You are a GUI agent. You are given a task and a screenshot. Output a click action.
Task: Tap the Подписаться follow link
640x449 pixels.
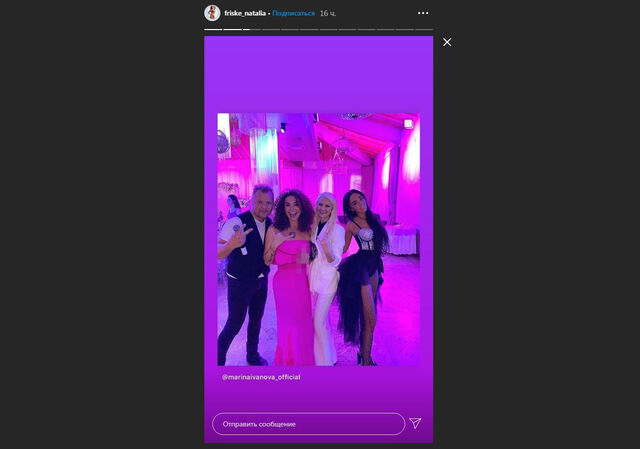click(x=295, y=13)
